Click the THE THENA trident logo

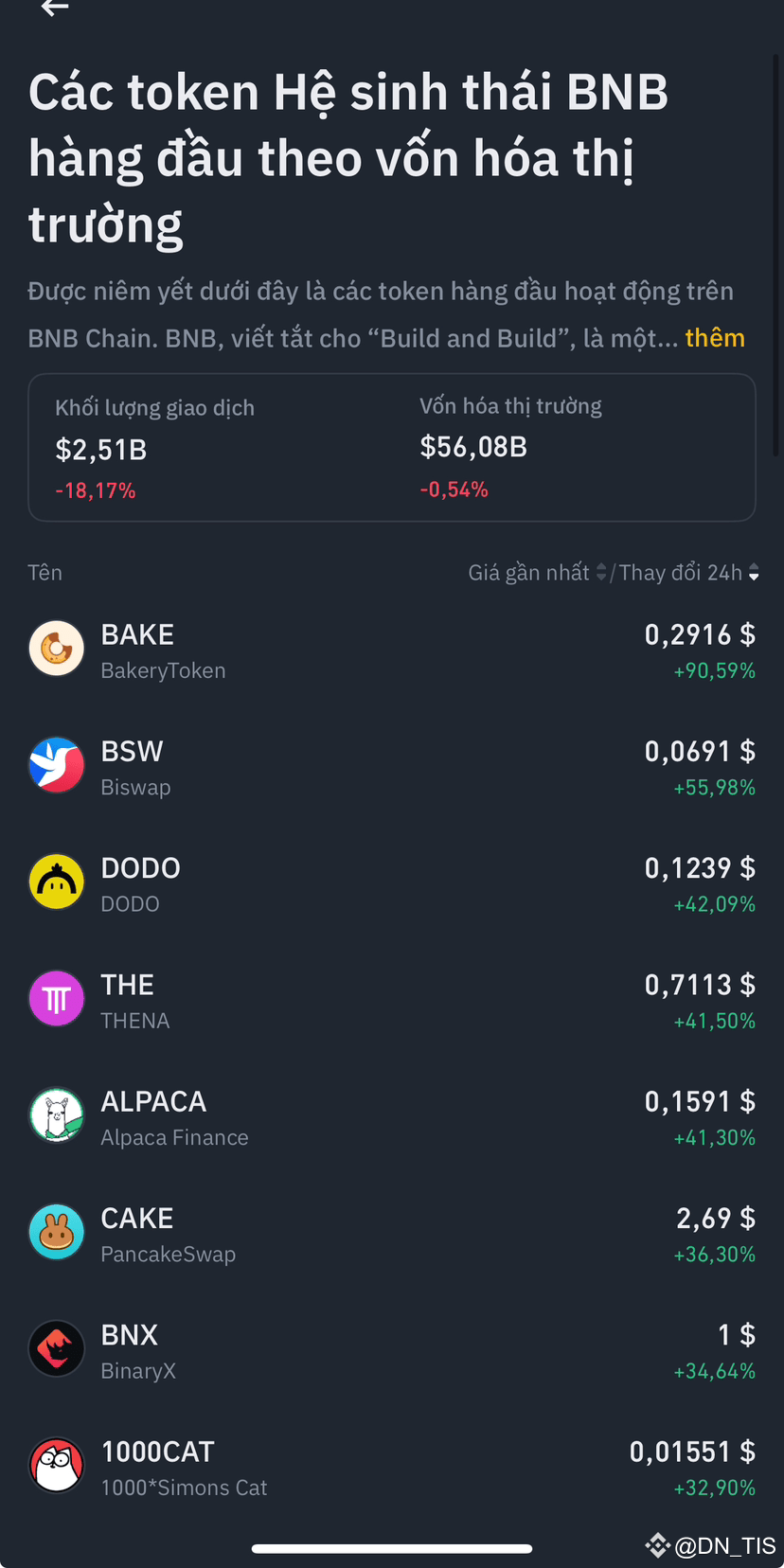pos(56,998)
